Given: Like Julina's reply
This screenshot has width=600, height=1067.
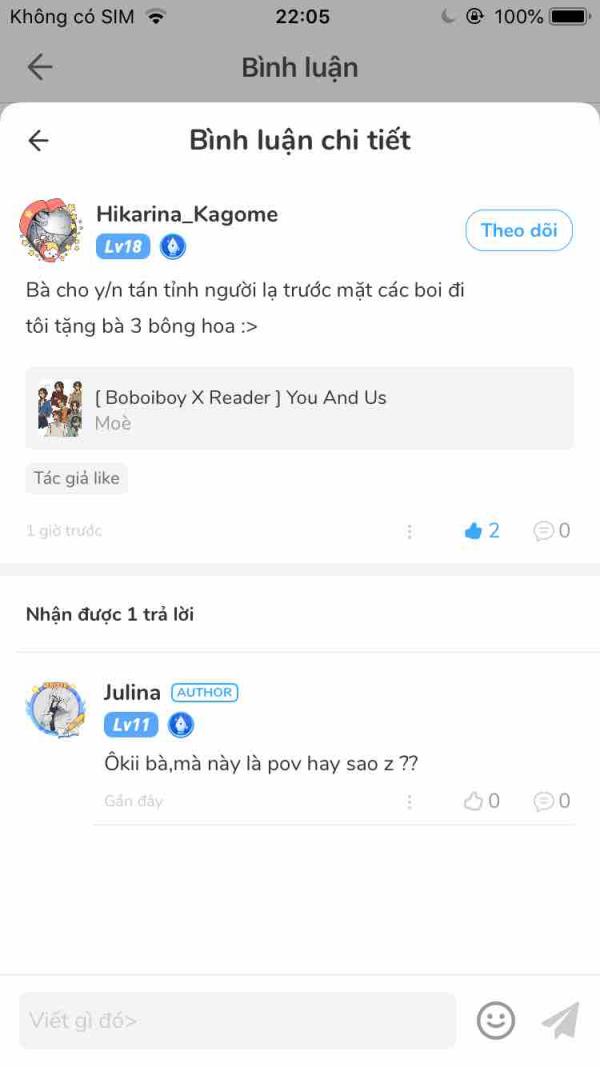Looking at the screenshot, I should pos(482,802).
